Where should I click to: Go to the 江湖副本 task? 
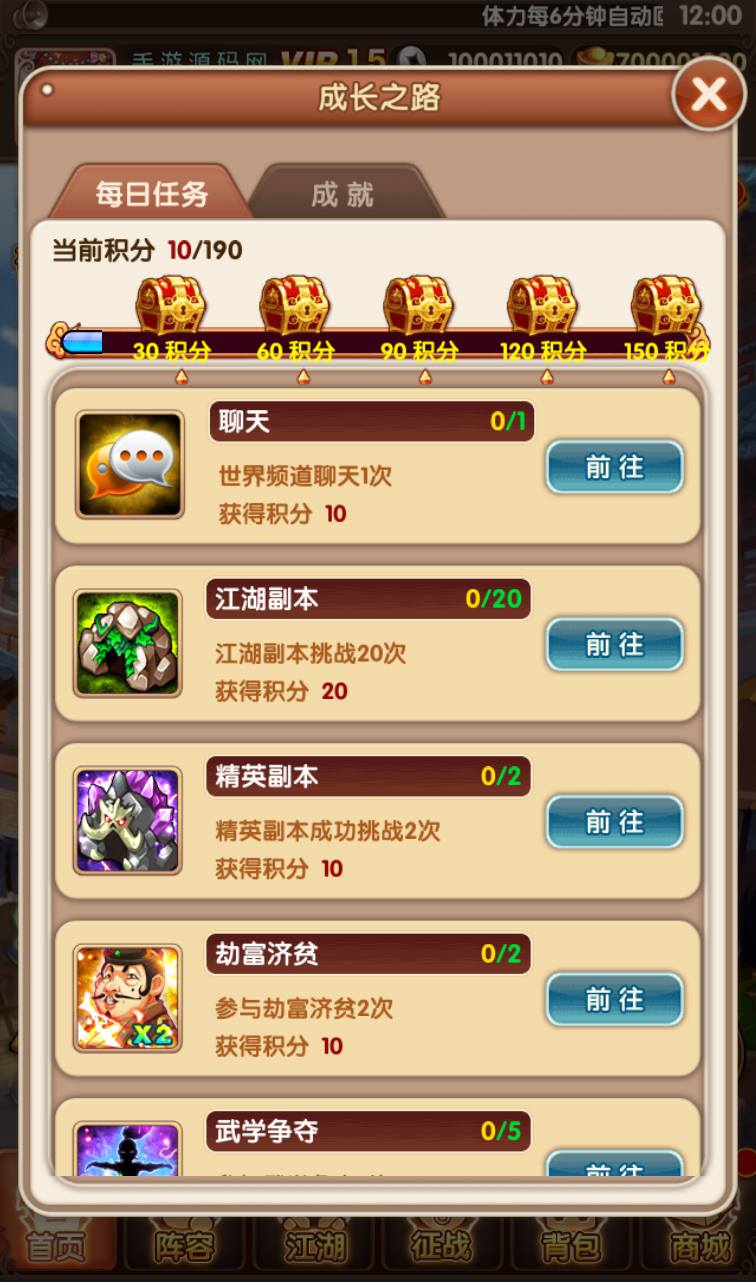(614, 644)
